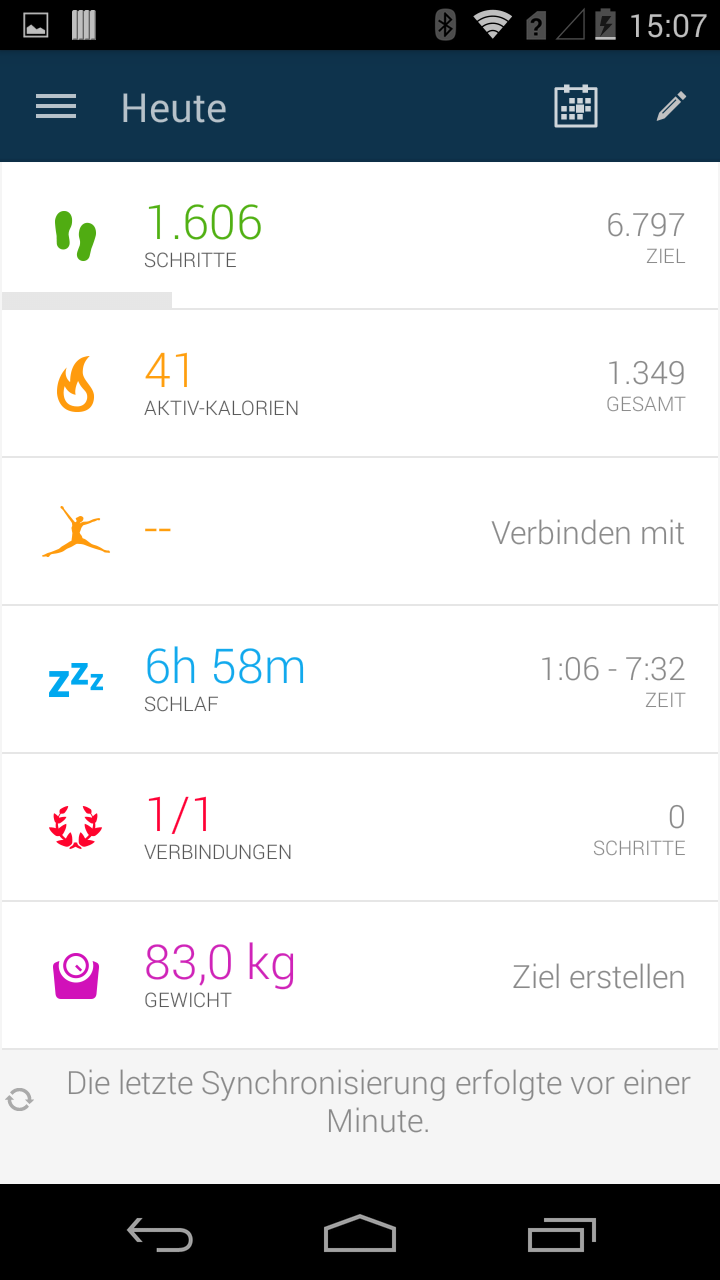
Task: Select the Verbinden mit row
Action: tap(360, 532)
